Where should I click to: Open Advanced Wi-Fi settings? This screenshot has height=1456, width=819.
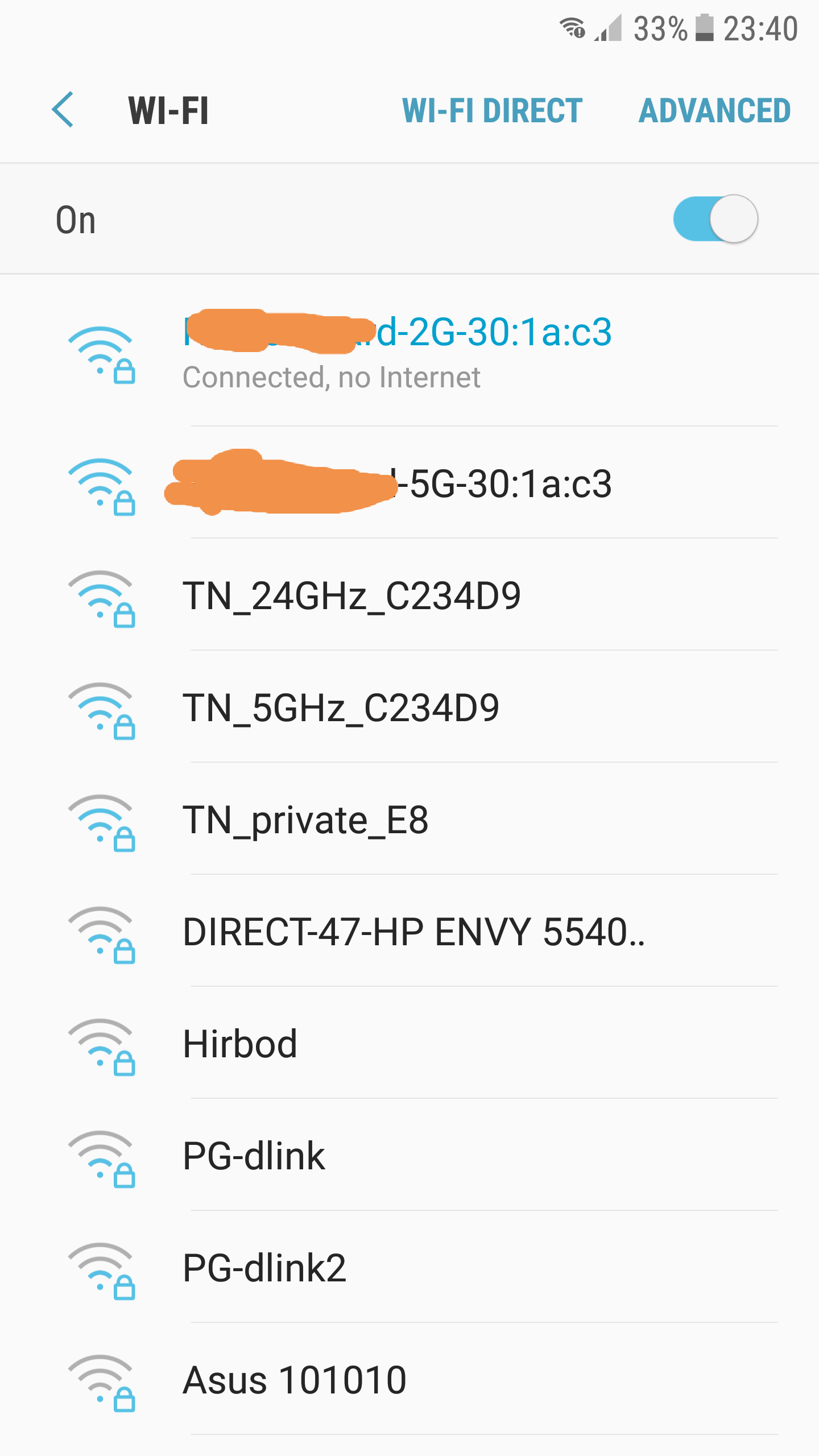(714, 110)
